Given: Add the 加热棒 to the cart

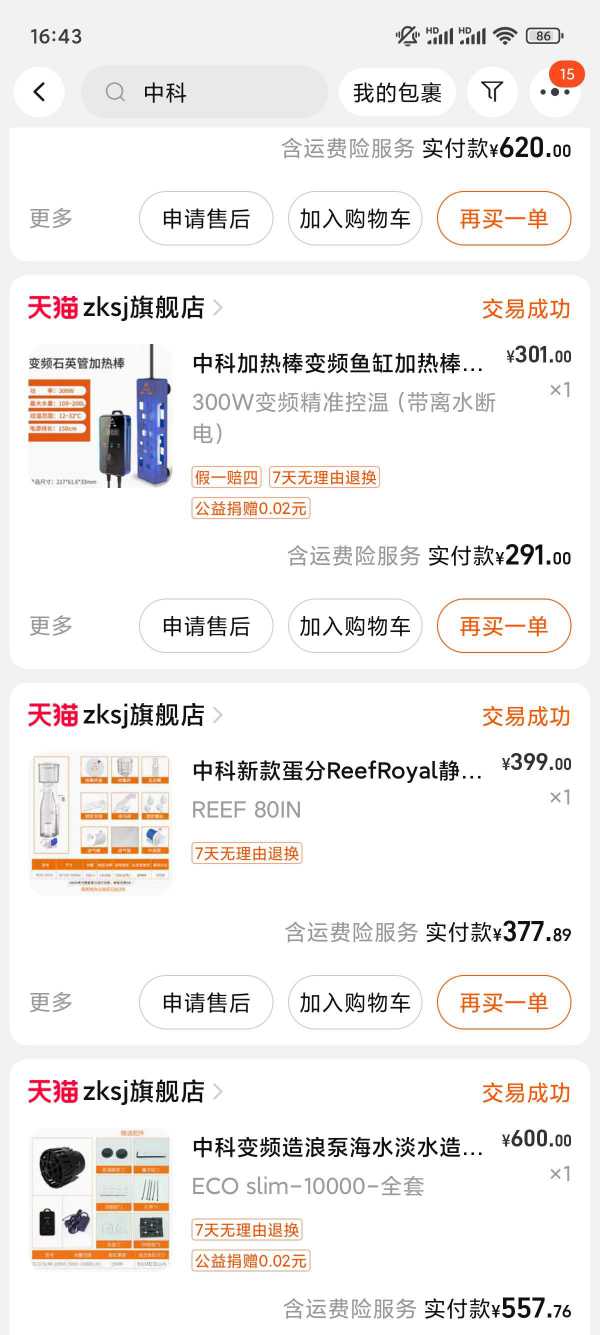Looking at the screenshot, I should [355, 626].
